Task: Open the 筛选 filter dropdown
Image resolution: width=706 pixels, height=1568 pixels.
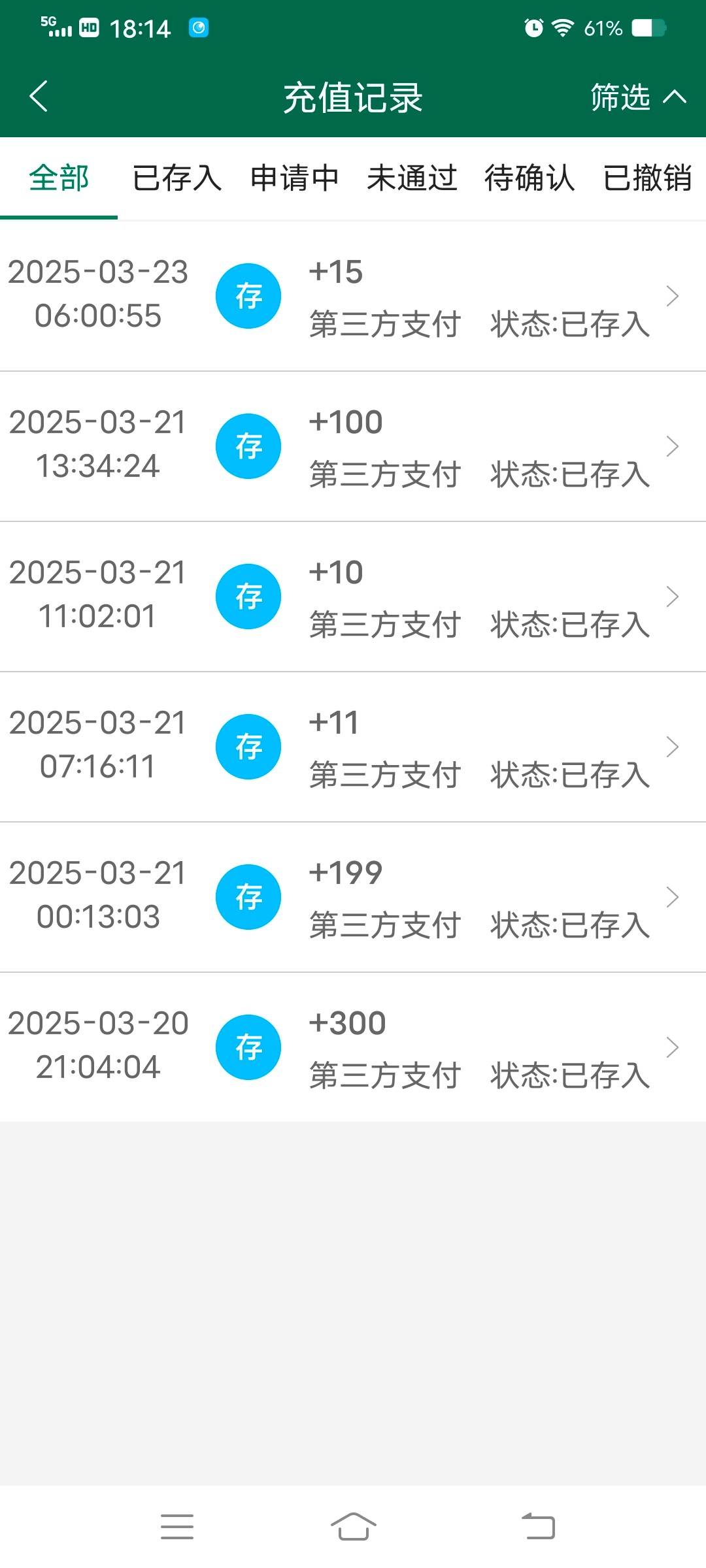Action: click(x=638, y=97)
